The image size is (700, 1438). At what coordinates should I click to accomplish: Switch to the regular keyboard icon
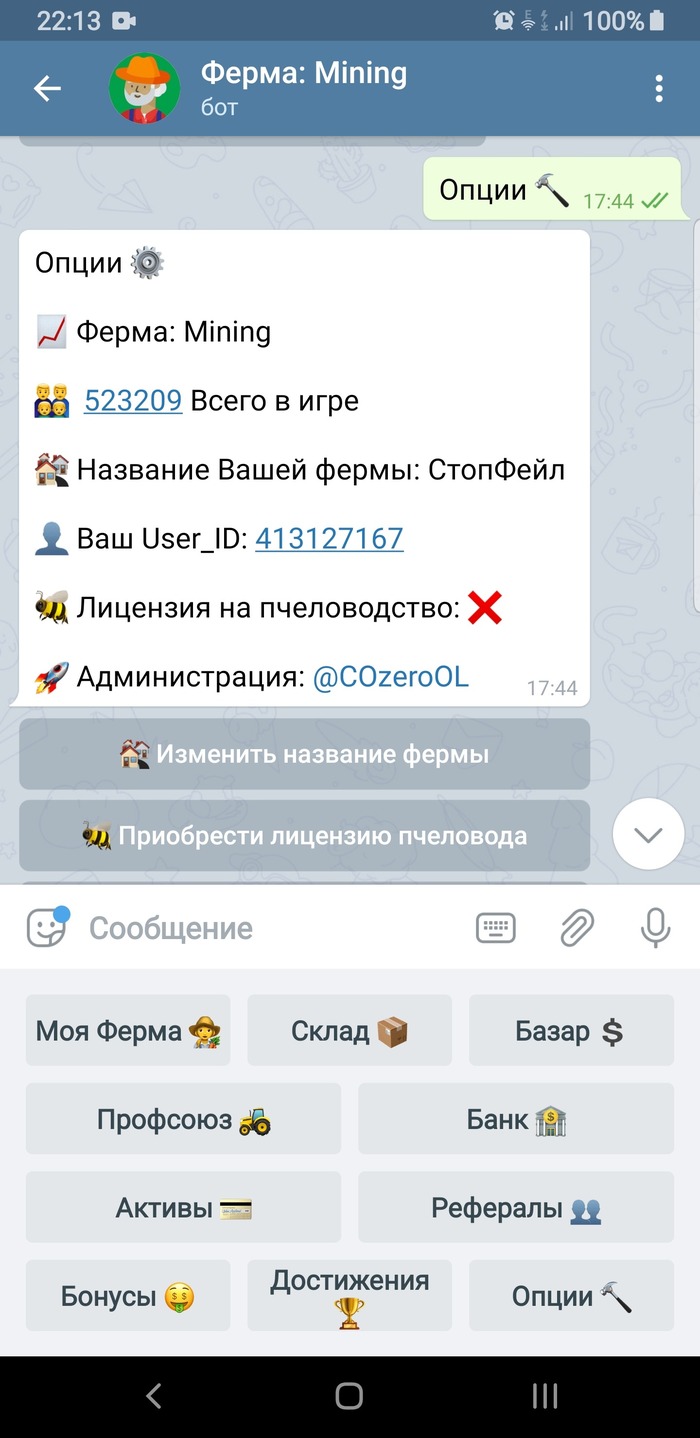pyautogui.click(x=495, y=928)
